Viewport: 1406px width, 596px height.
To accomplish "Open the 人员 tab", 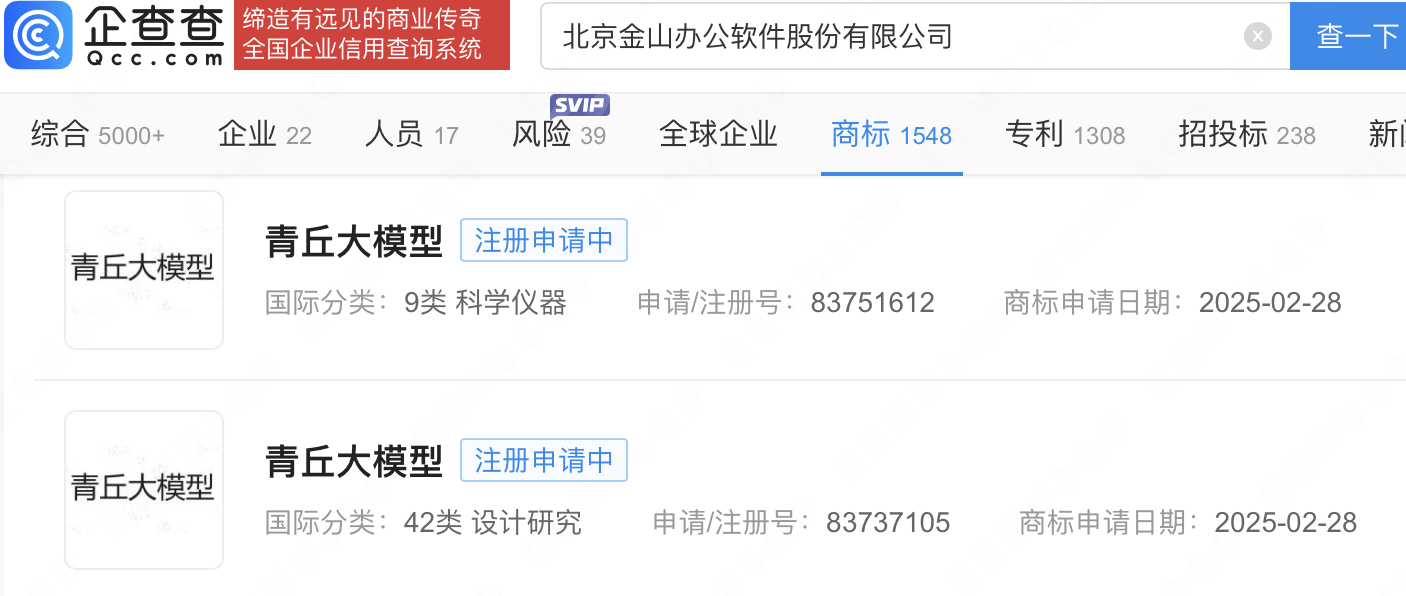I will [411, 134].
